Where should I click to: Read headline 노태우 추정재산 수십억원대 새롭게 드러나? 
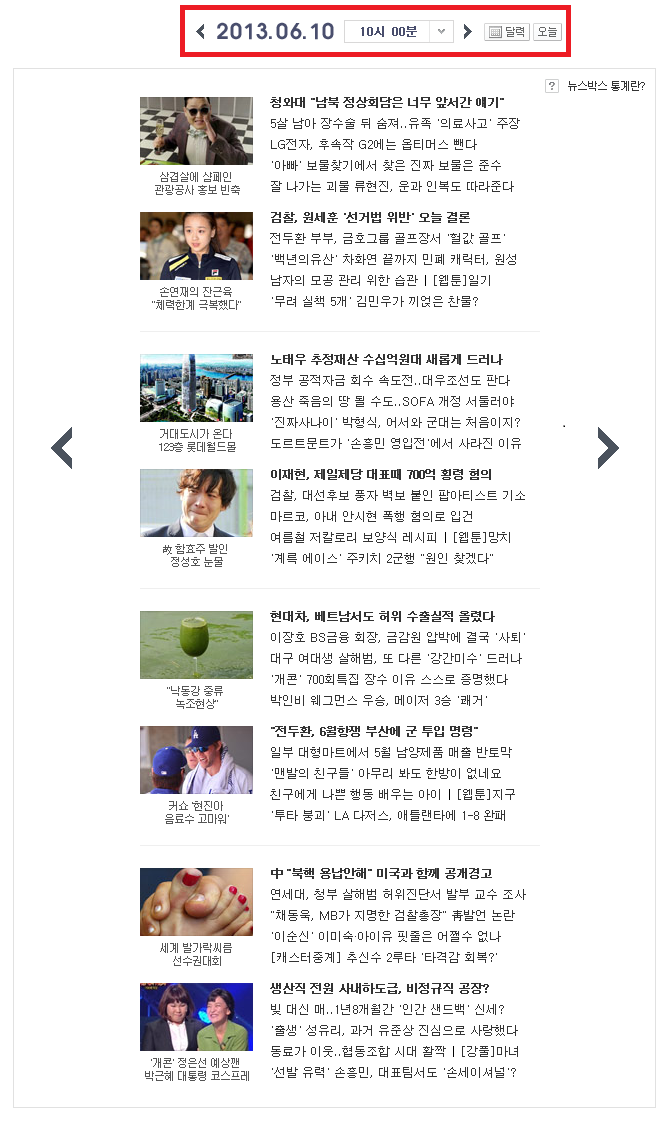(x=386, y=359)
